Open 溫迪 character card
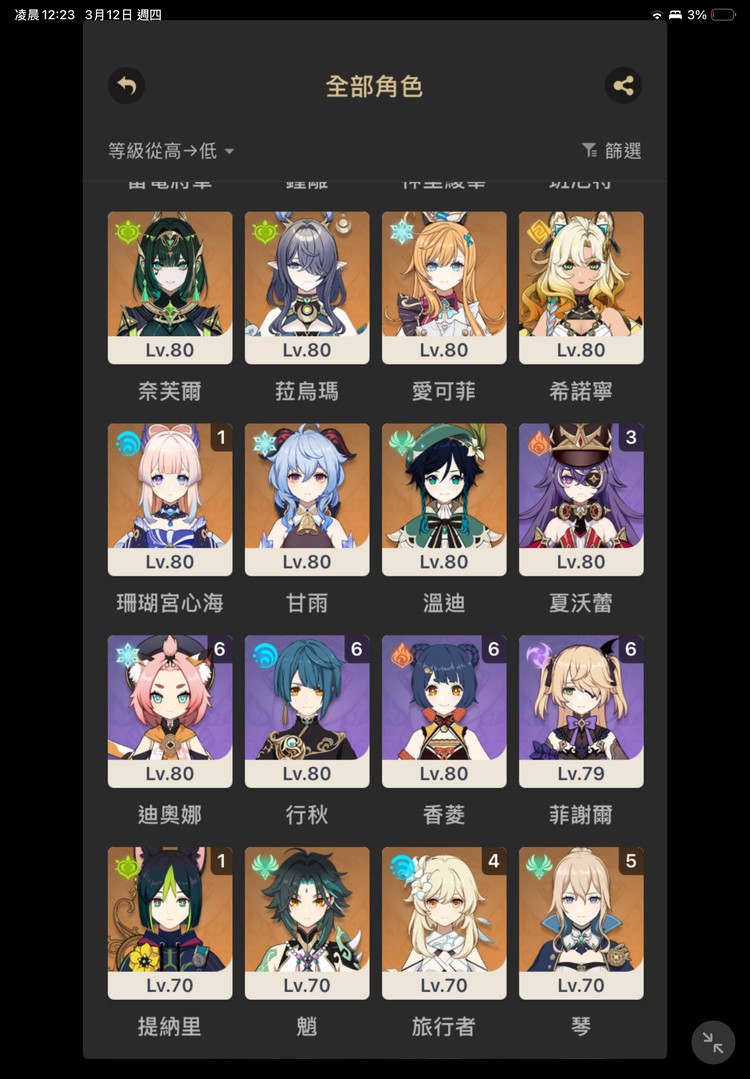 tap(444, 499)
